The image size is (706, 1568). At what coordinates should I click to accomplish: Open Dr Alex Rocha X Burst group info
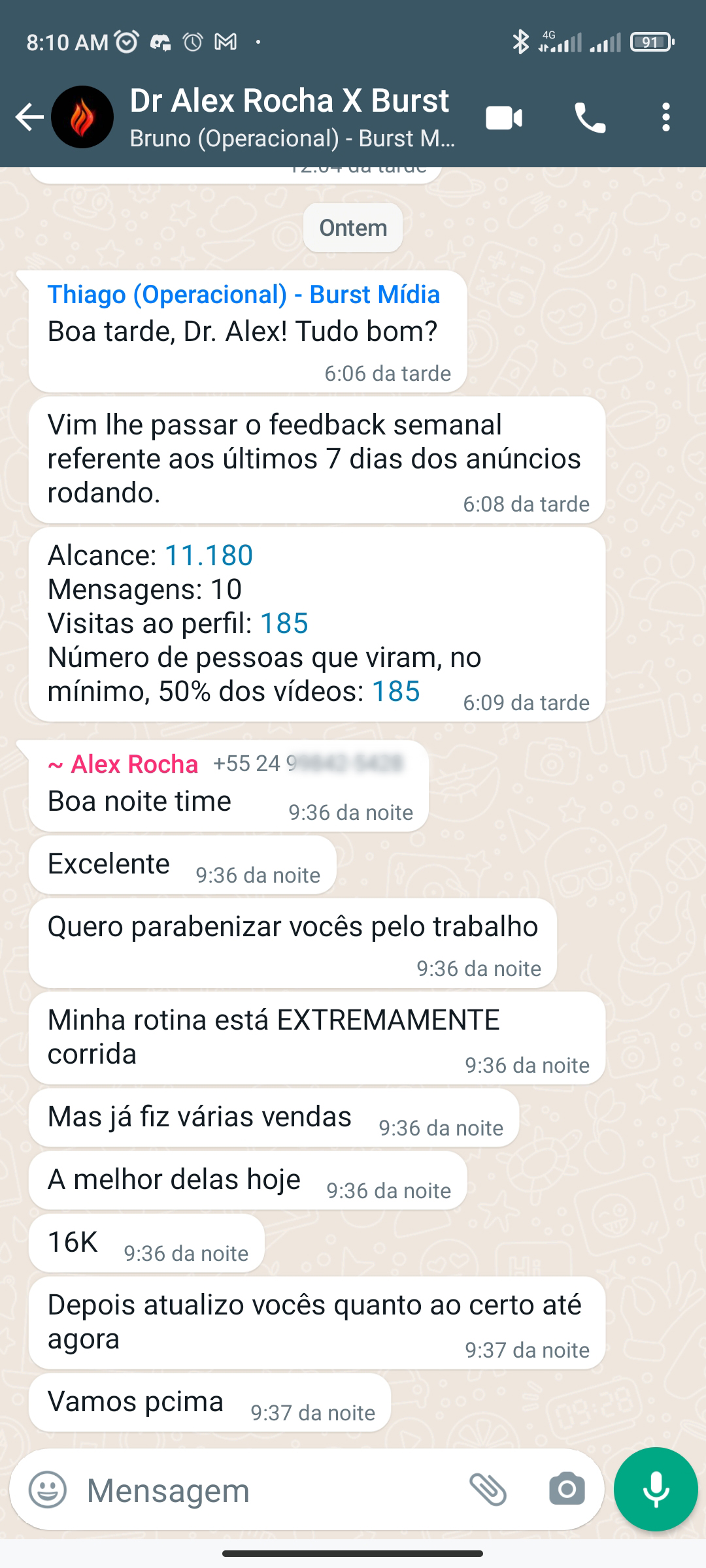click(292, 118)
